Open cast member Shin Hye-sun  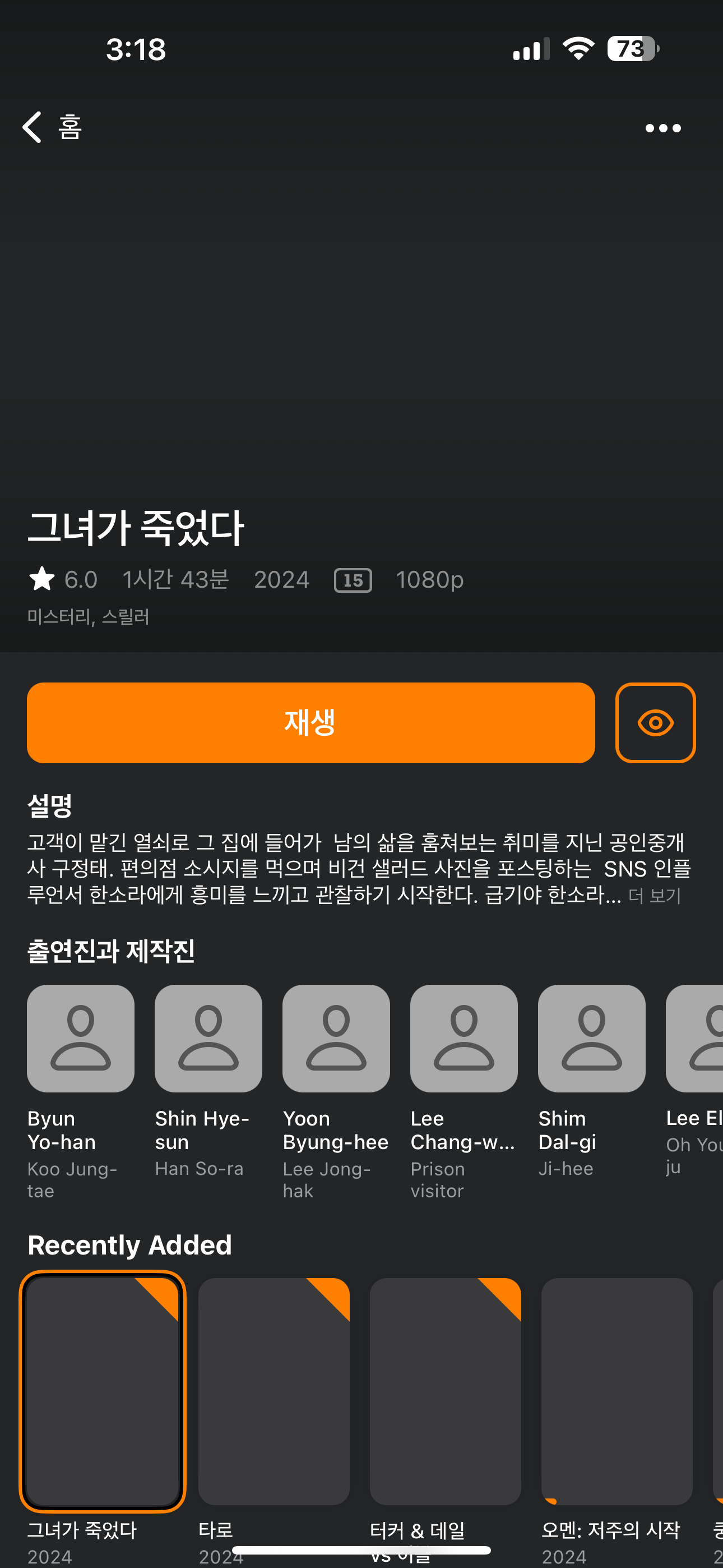point(208,1039)
